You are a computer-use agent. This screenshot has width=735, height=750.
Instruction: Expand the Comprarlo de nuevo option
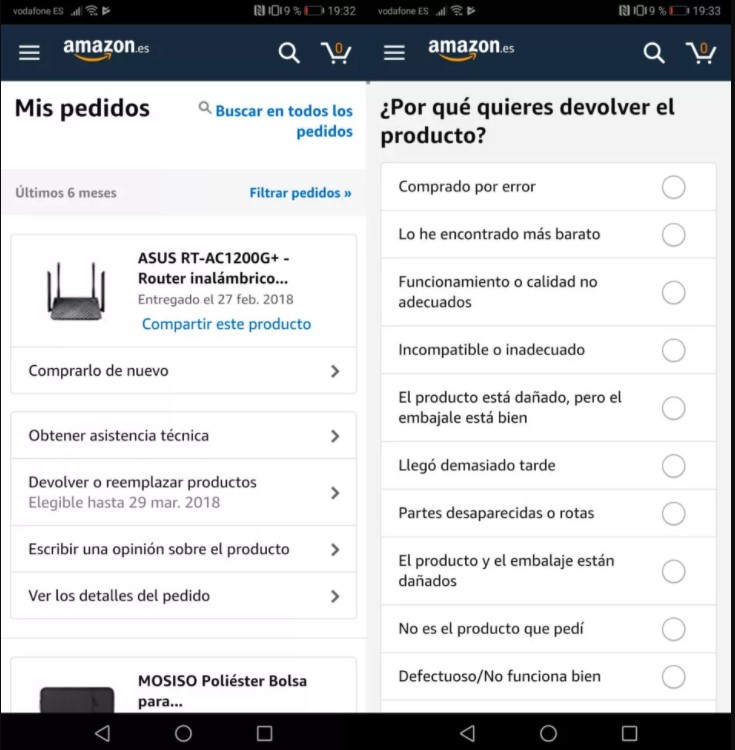pos(184,370)
